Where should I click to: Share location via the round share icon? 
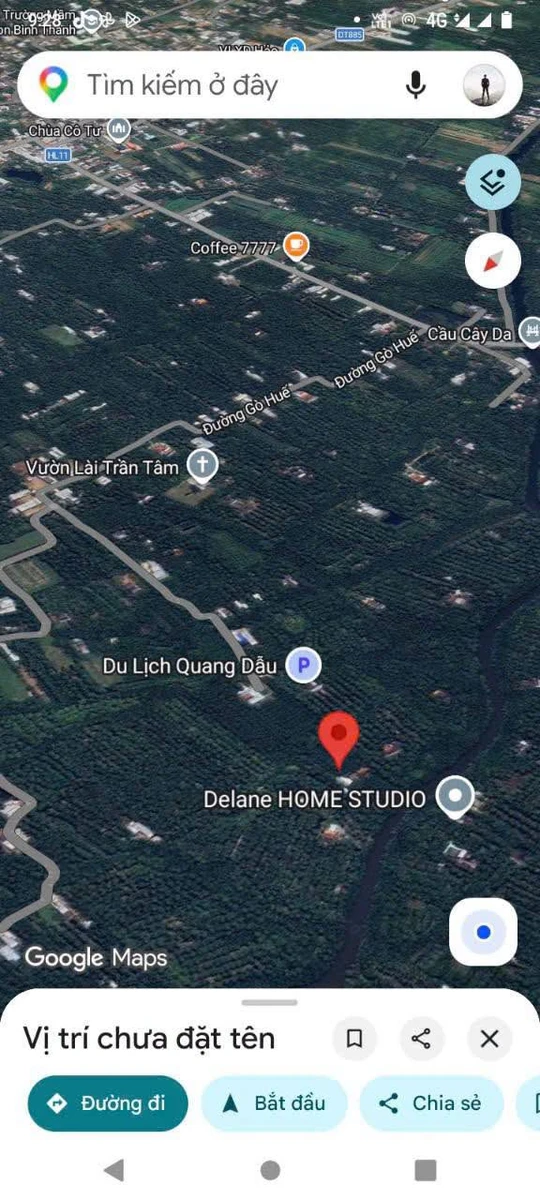pyautogui.click(x=421, y=1039)
